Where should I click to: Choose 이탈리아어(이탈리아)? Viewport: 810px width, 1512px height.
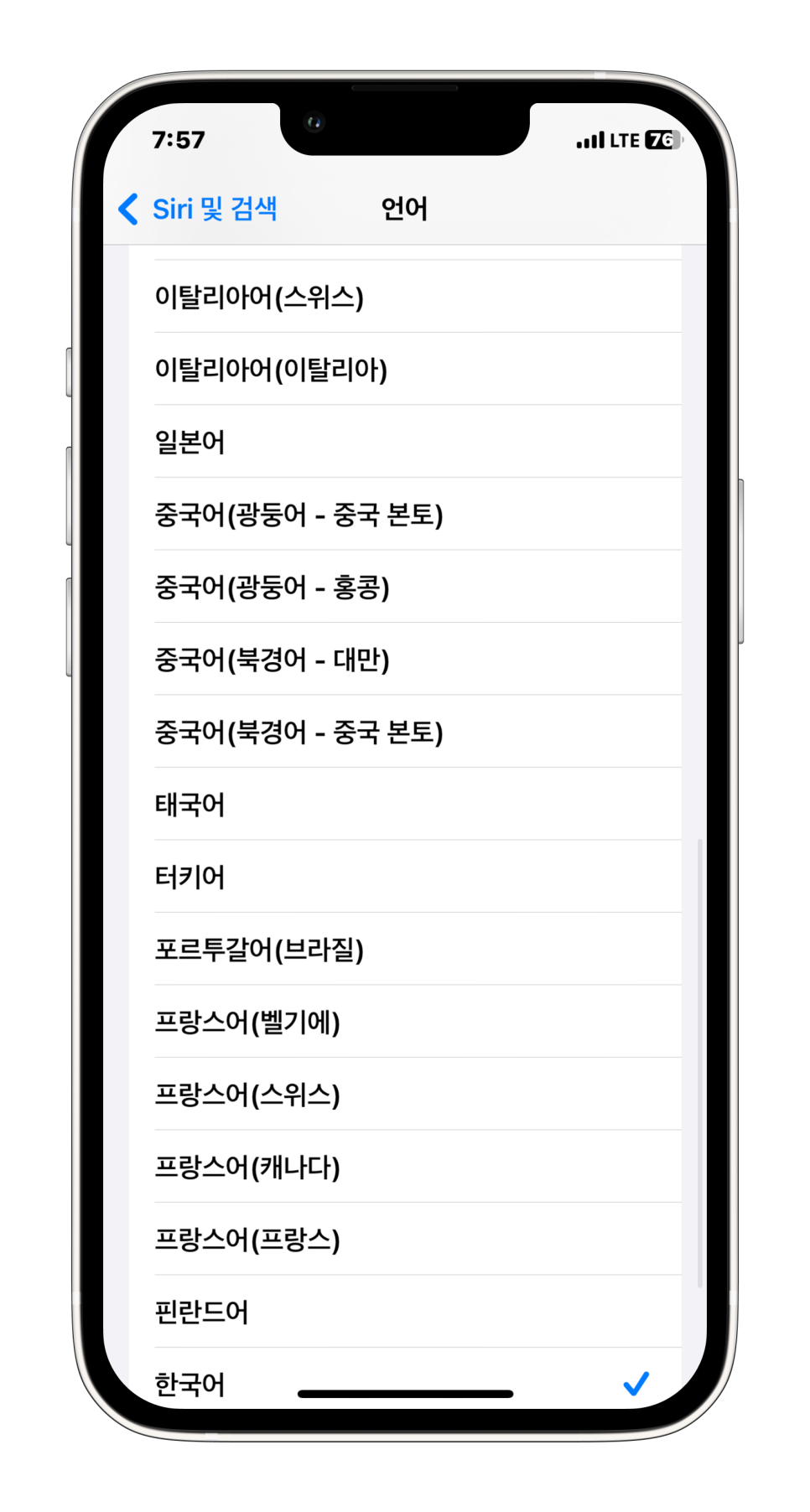(405, 369)
